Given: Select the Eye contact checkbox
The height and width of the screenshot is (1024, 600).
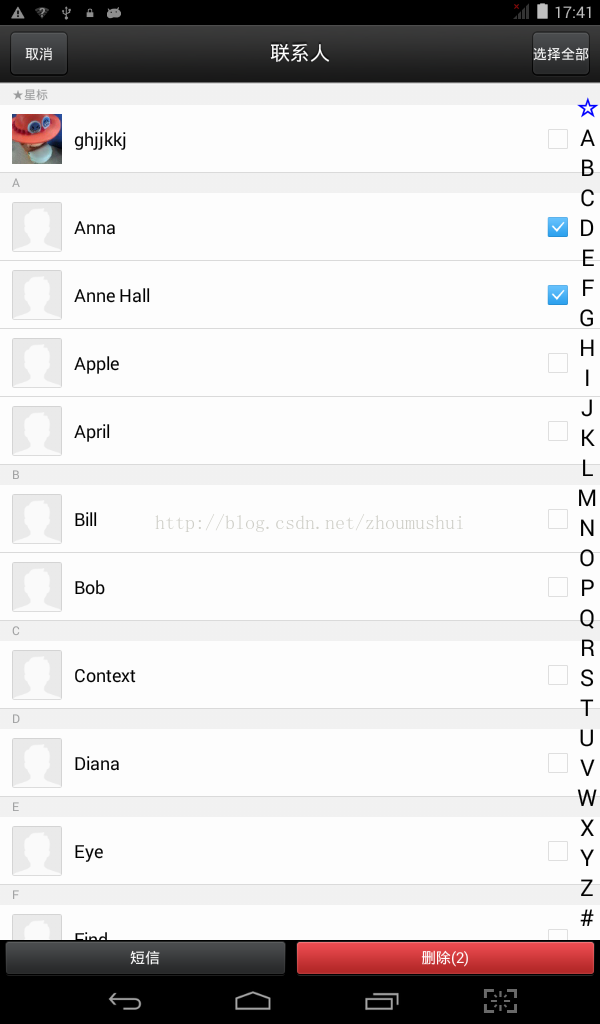Looking at the screenshot, I should [x=558, y=851].
